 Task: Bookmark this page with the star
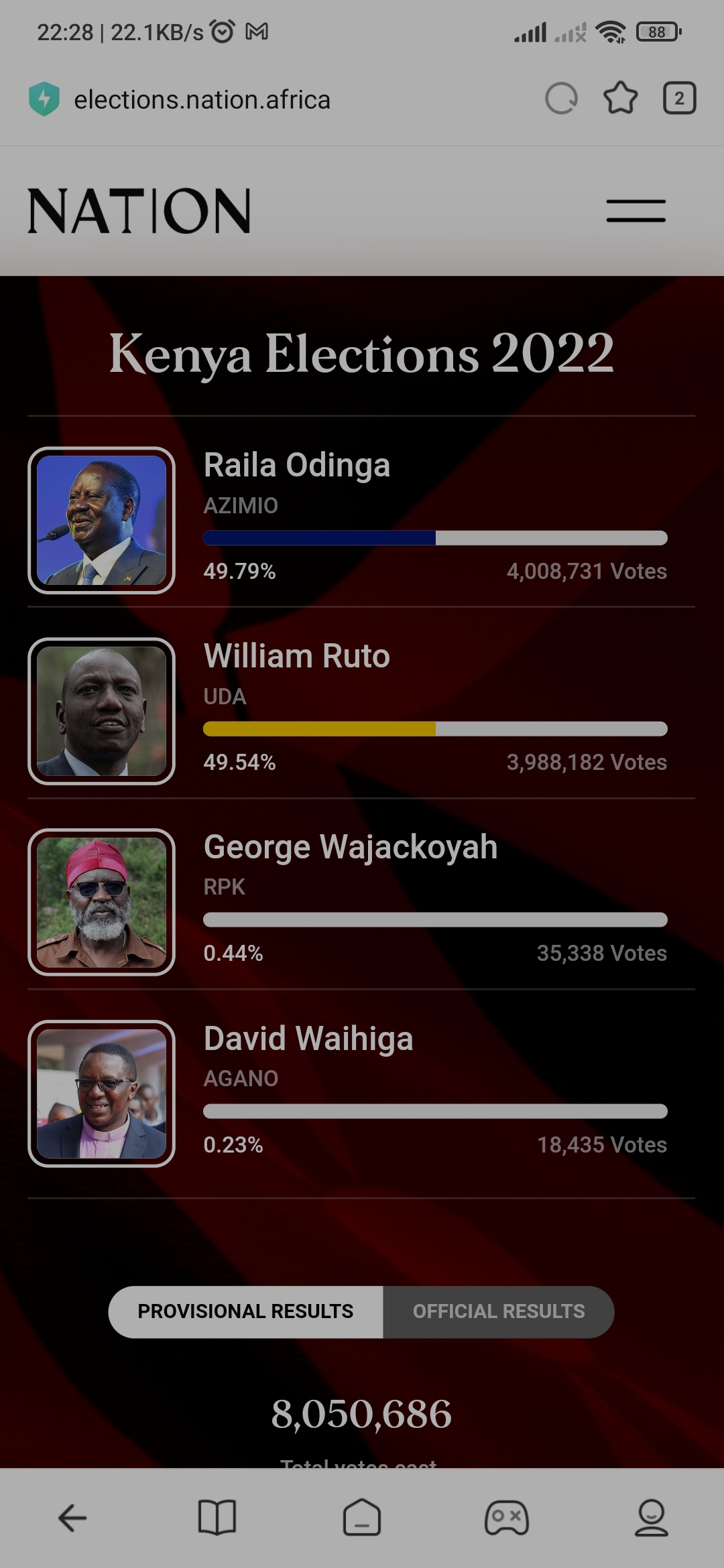620,99
